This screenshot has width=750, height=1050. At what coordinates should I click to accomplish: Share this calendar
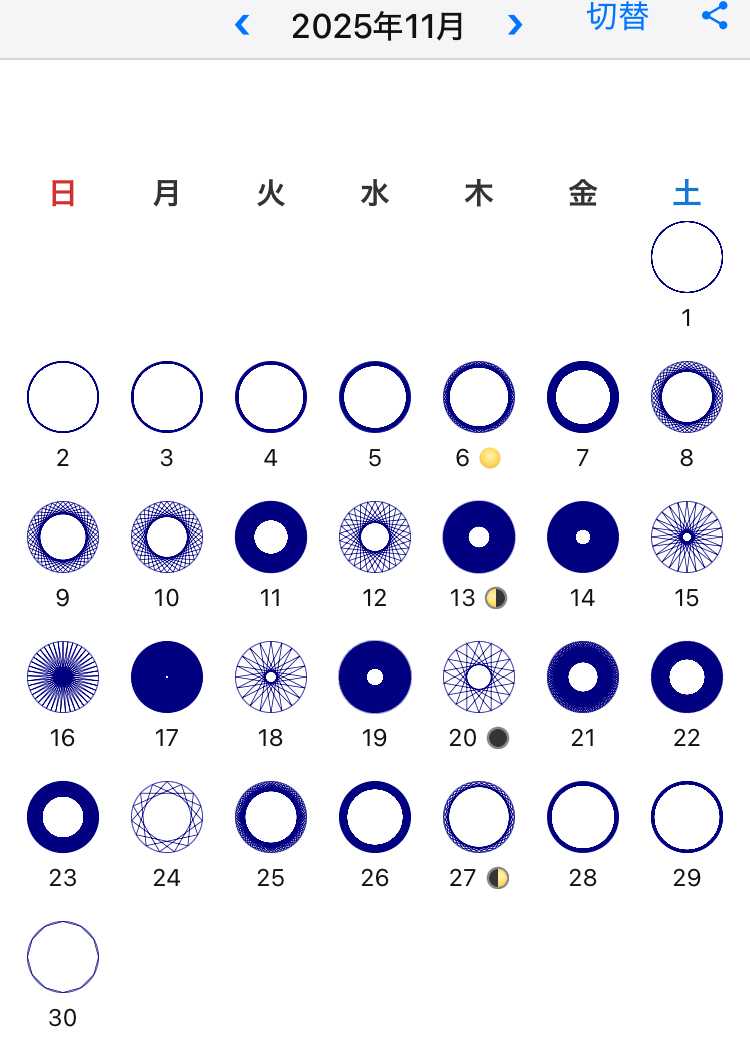[x=714, y=16]
